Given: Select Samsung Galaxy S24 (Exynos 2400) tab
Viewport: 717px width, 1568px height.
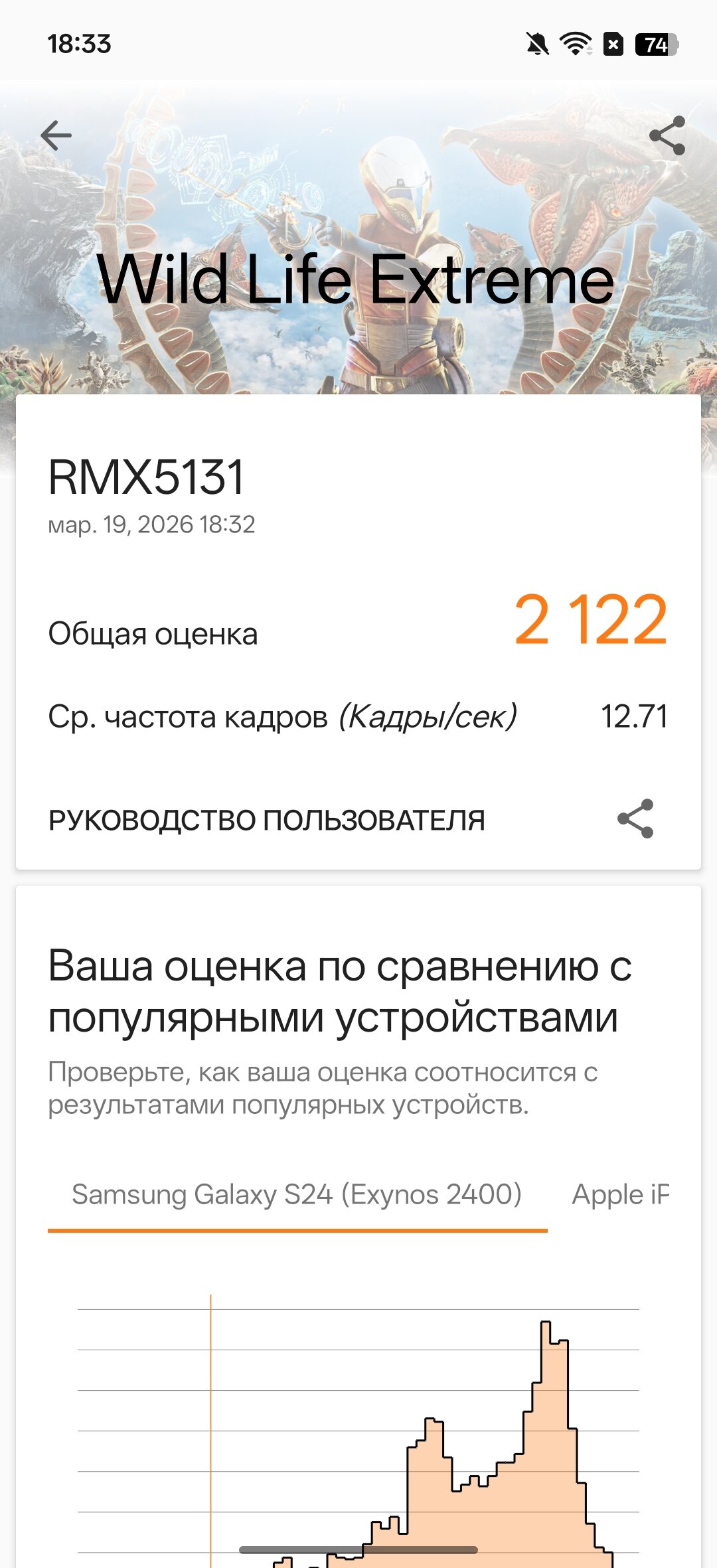Looking at the screenshot, I should [297, 1195].
